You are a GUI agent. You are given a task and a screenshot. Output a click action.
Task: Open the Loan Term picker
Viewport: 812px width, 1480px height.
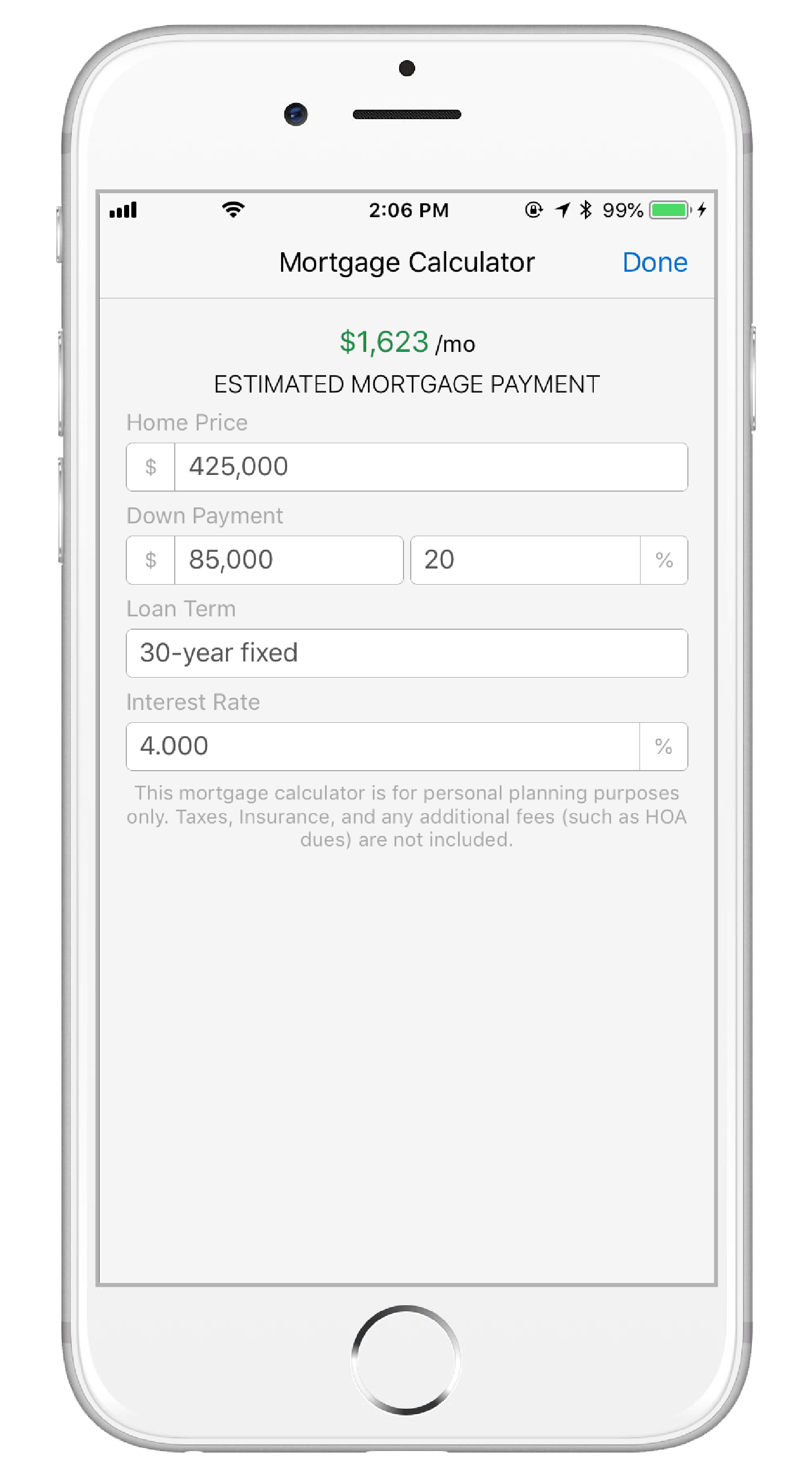click(x=406, y=653)
